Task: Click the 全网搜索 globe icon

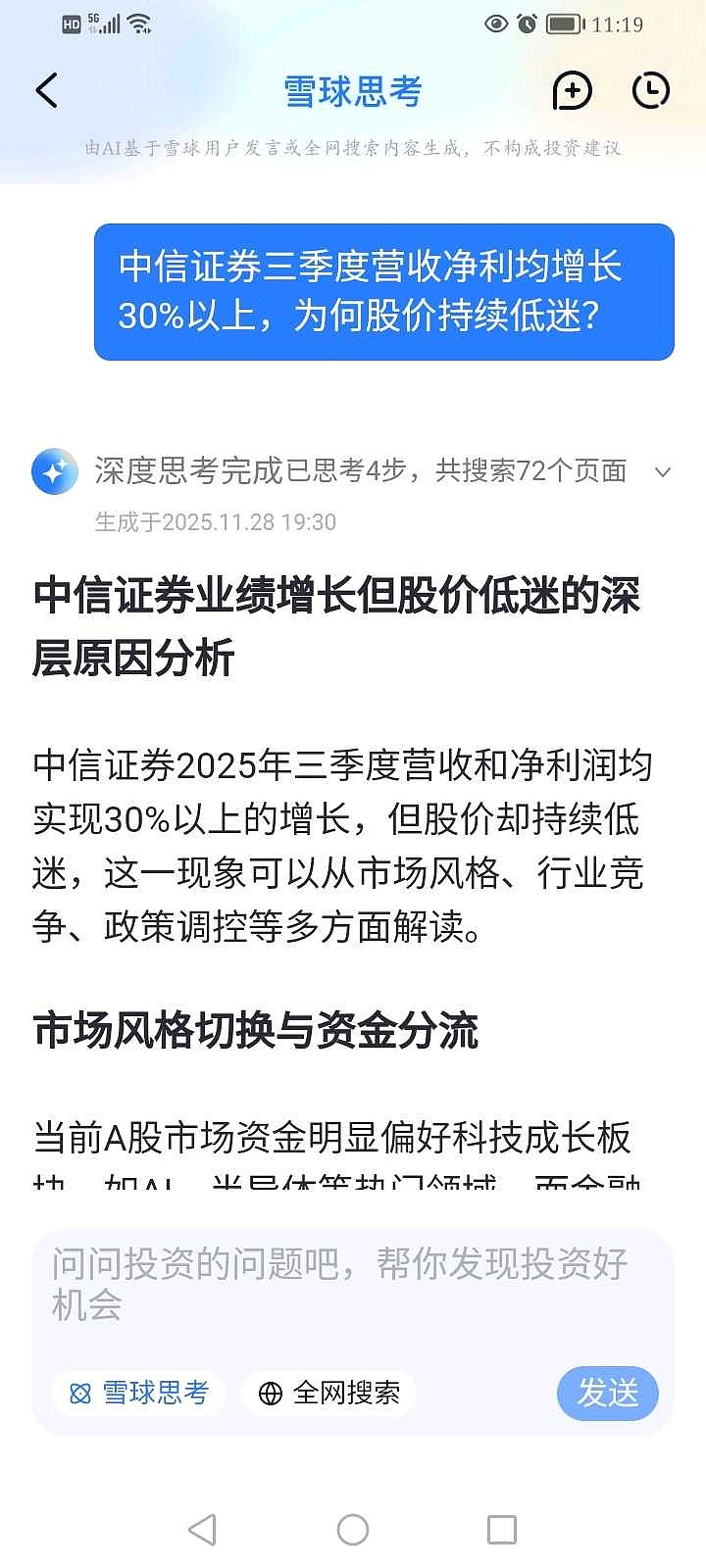Action: click(272, 1394)
